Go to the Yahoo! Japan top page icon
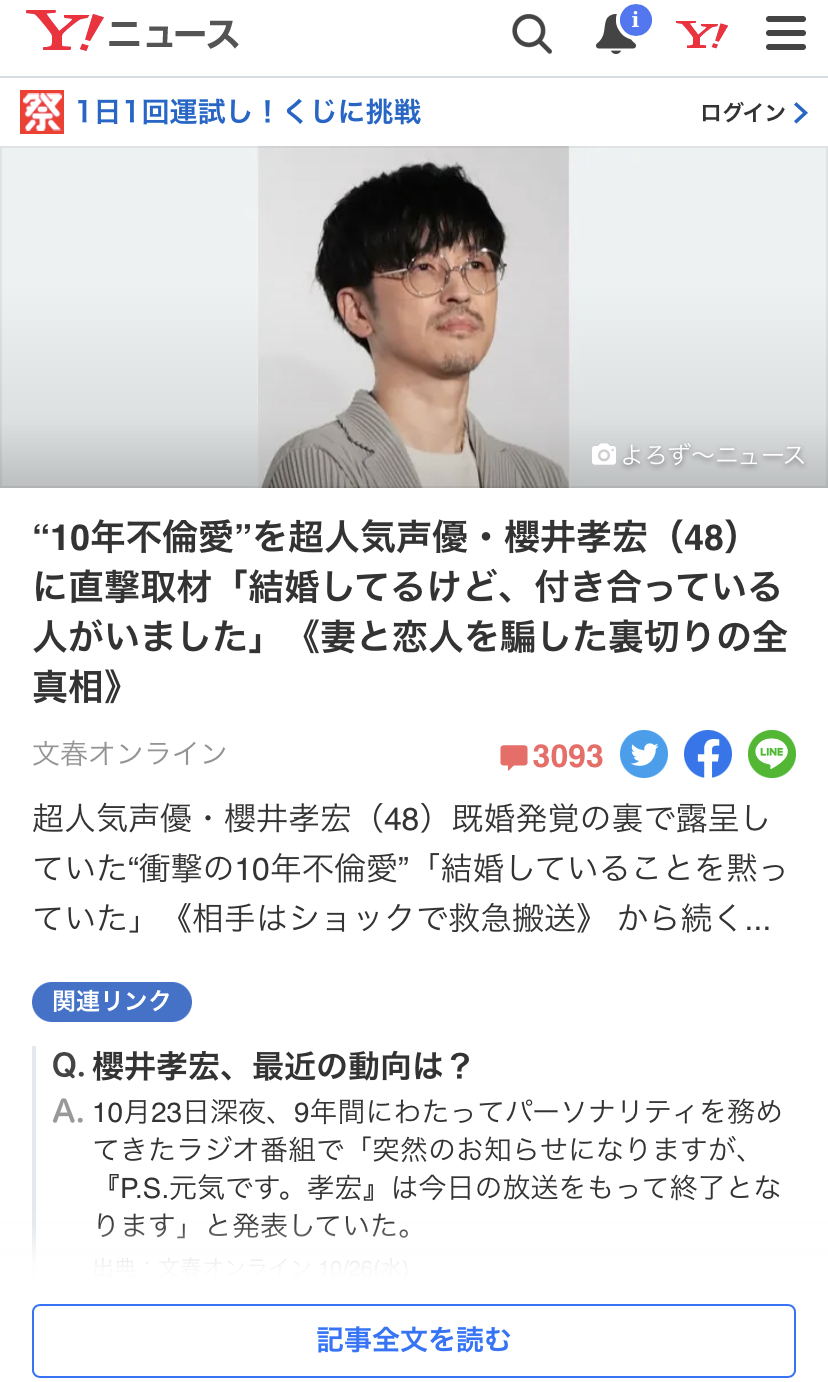828x1382 pixels. pyautogui.click(x=702, y=36)
